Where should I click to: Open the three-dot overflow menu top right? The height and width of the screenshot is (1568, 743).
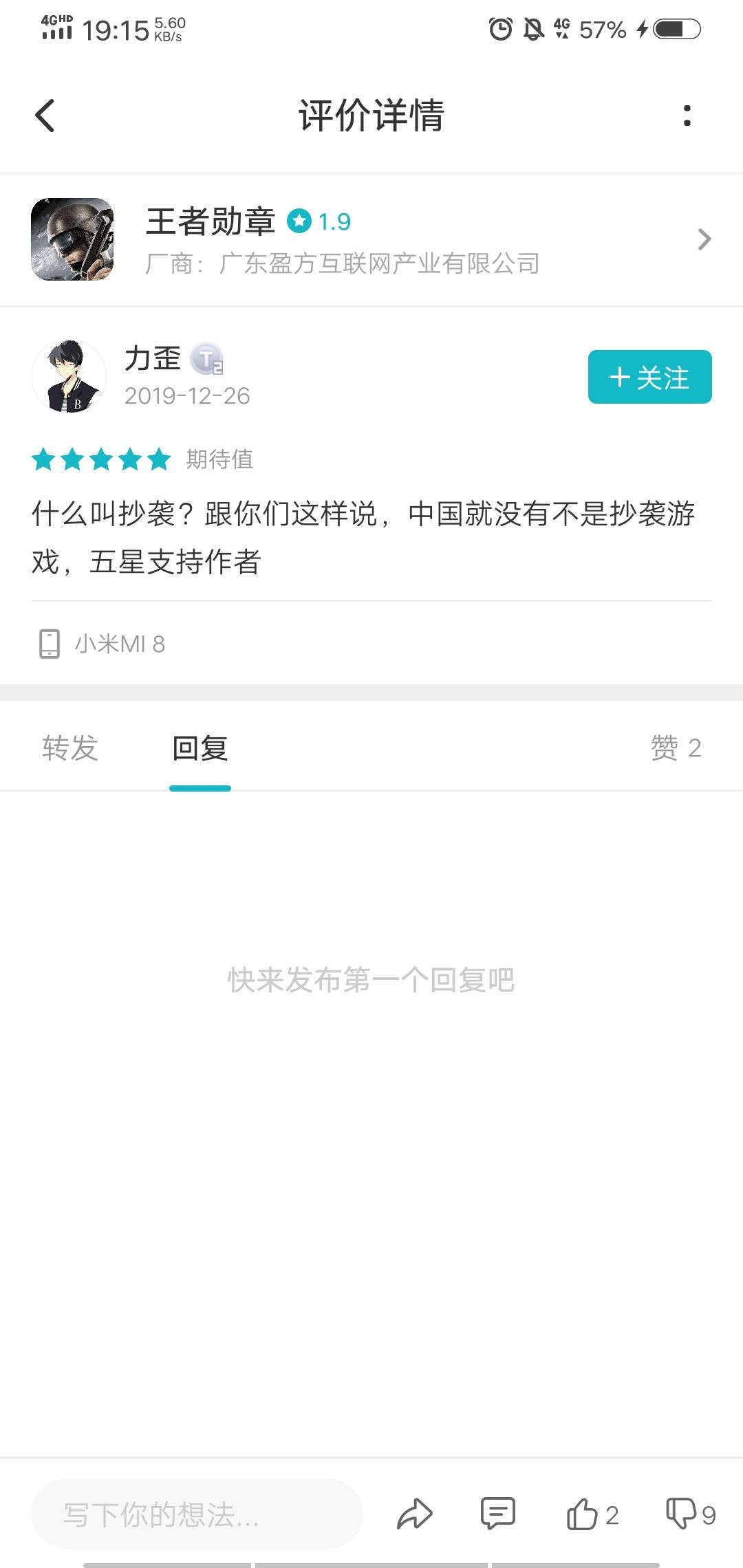pyautogui.click(x=686, y=116)
